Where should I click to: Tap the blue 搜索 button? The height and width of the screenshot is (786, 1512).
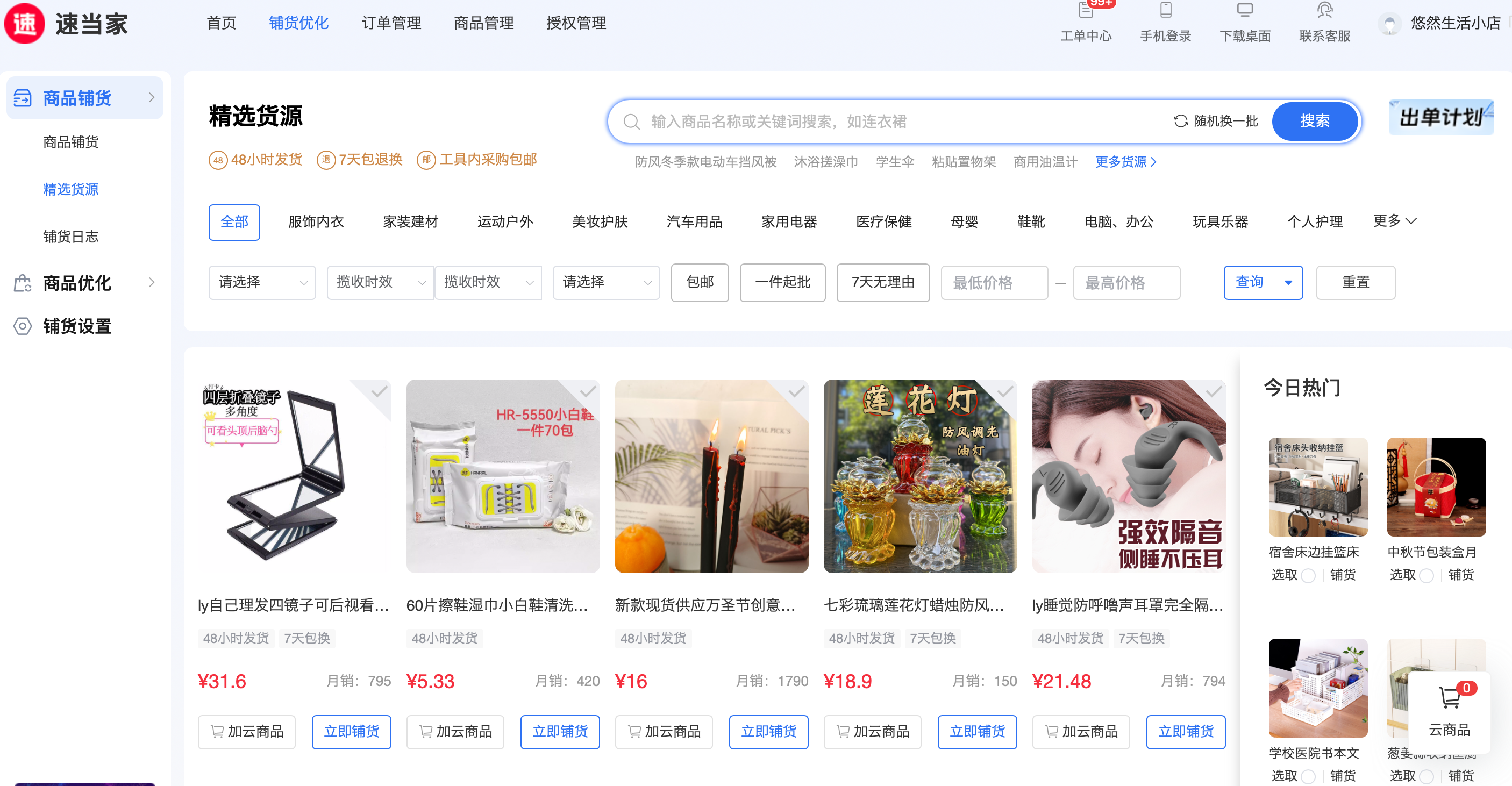[x=1314, y=121]
